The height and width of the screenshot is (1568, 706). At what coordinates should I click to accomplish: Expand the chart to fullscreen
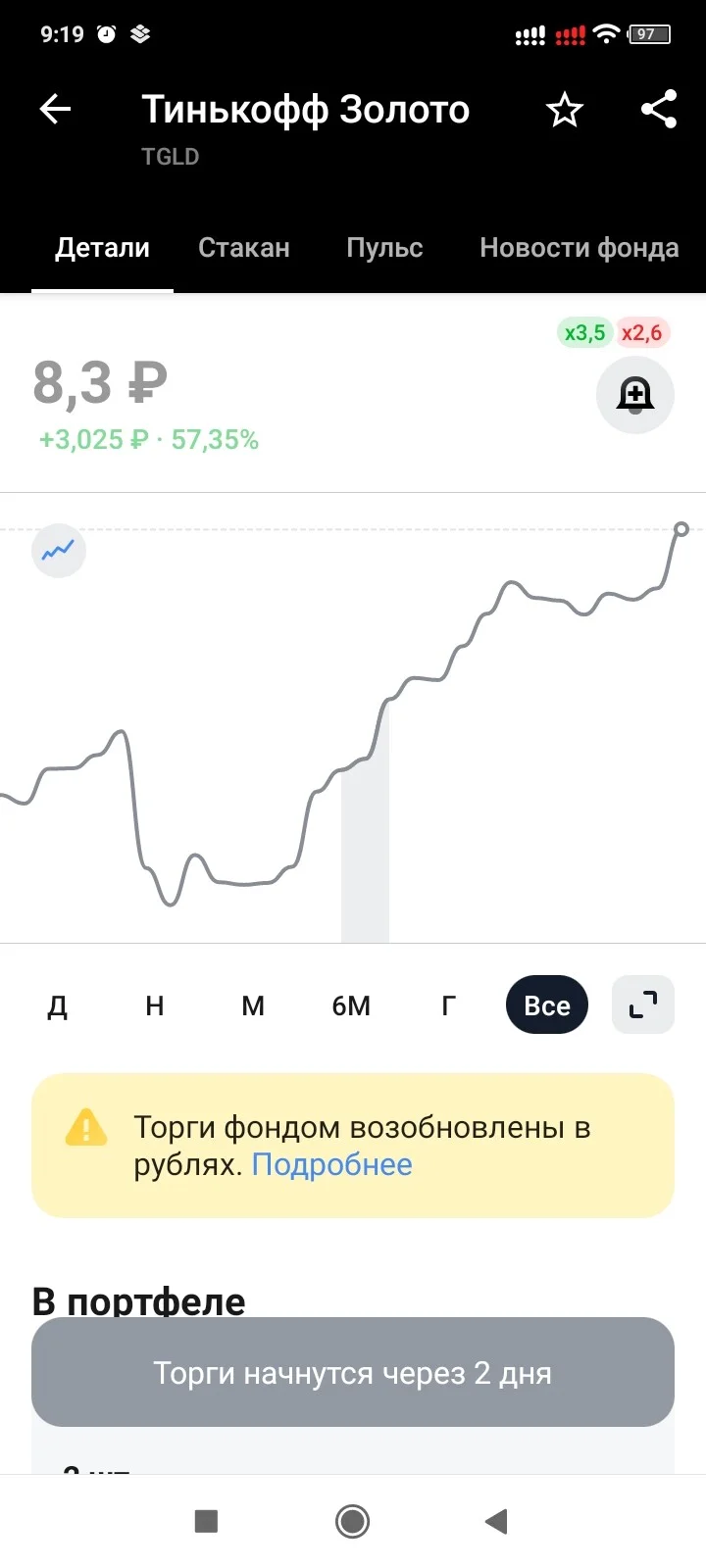point(643,1004)
